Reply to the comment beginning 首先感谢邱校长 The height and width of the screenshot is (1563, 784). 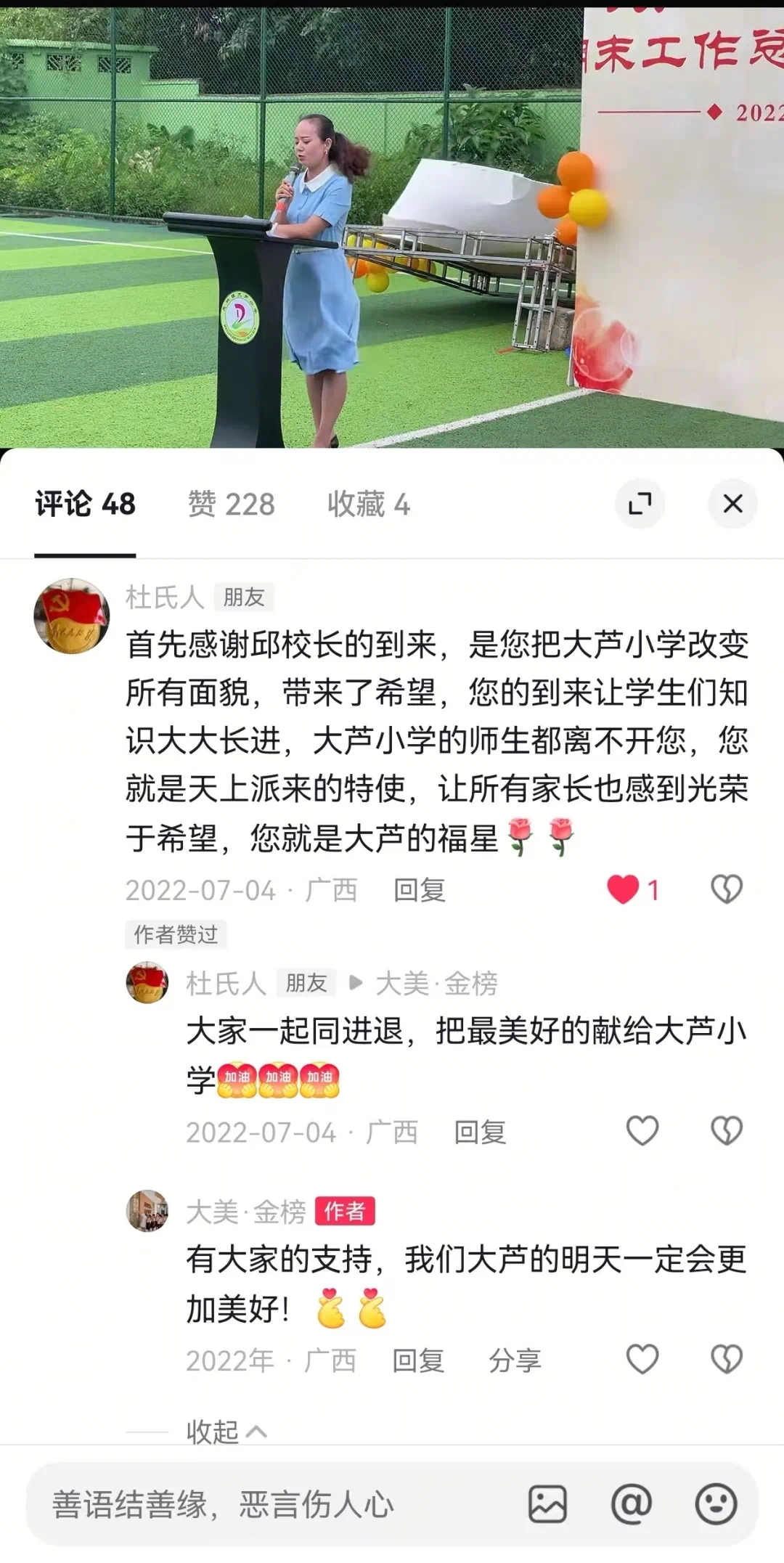tap(419, 890)
